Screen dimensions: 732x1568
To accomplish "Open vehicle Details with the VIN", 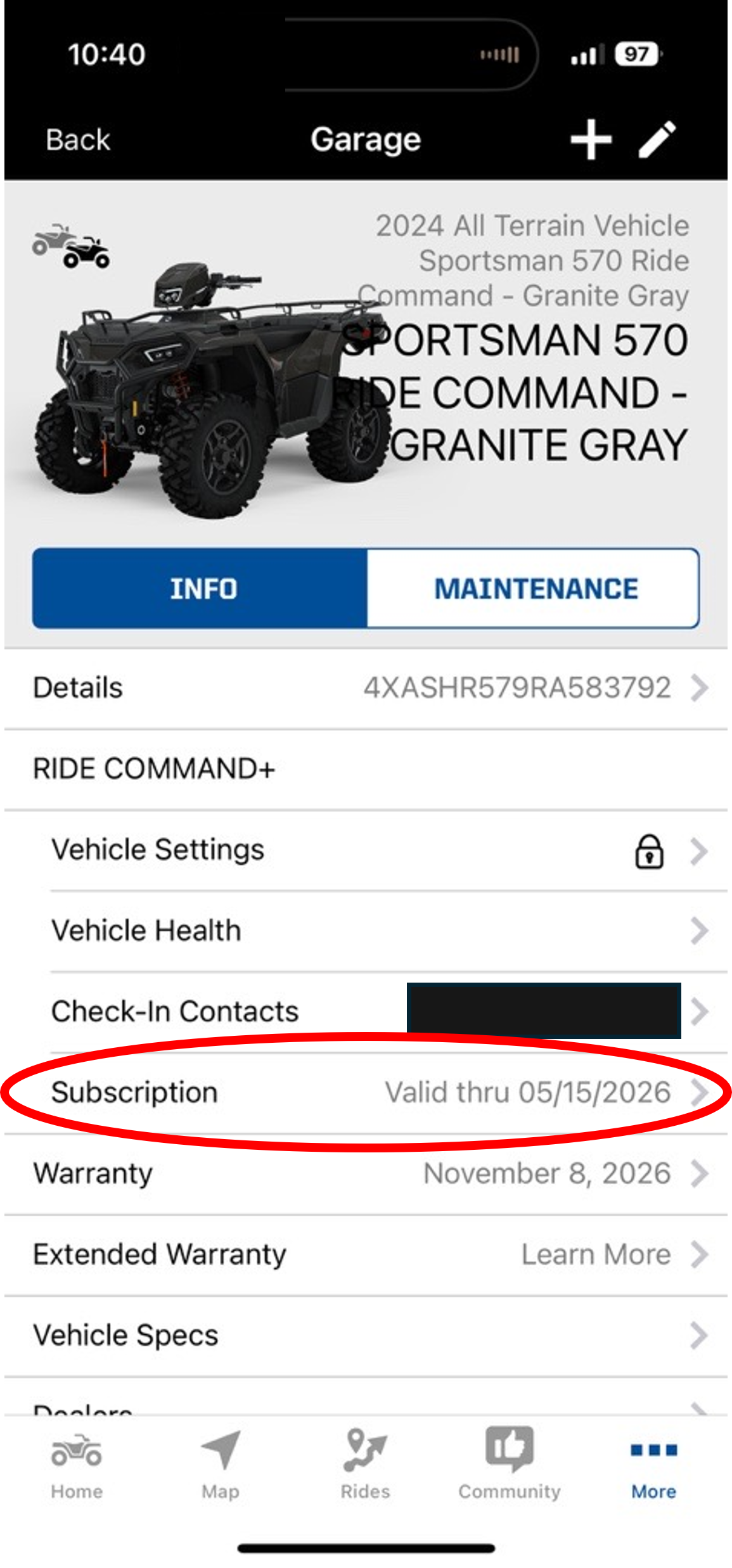I will pyautogui.click(x=366, y=688).
